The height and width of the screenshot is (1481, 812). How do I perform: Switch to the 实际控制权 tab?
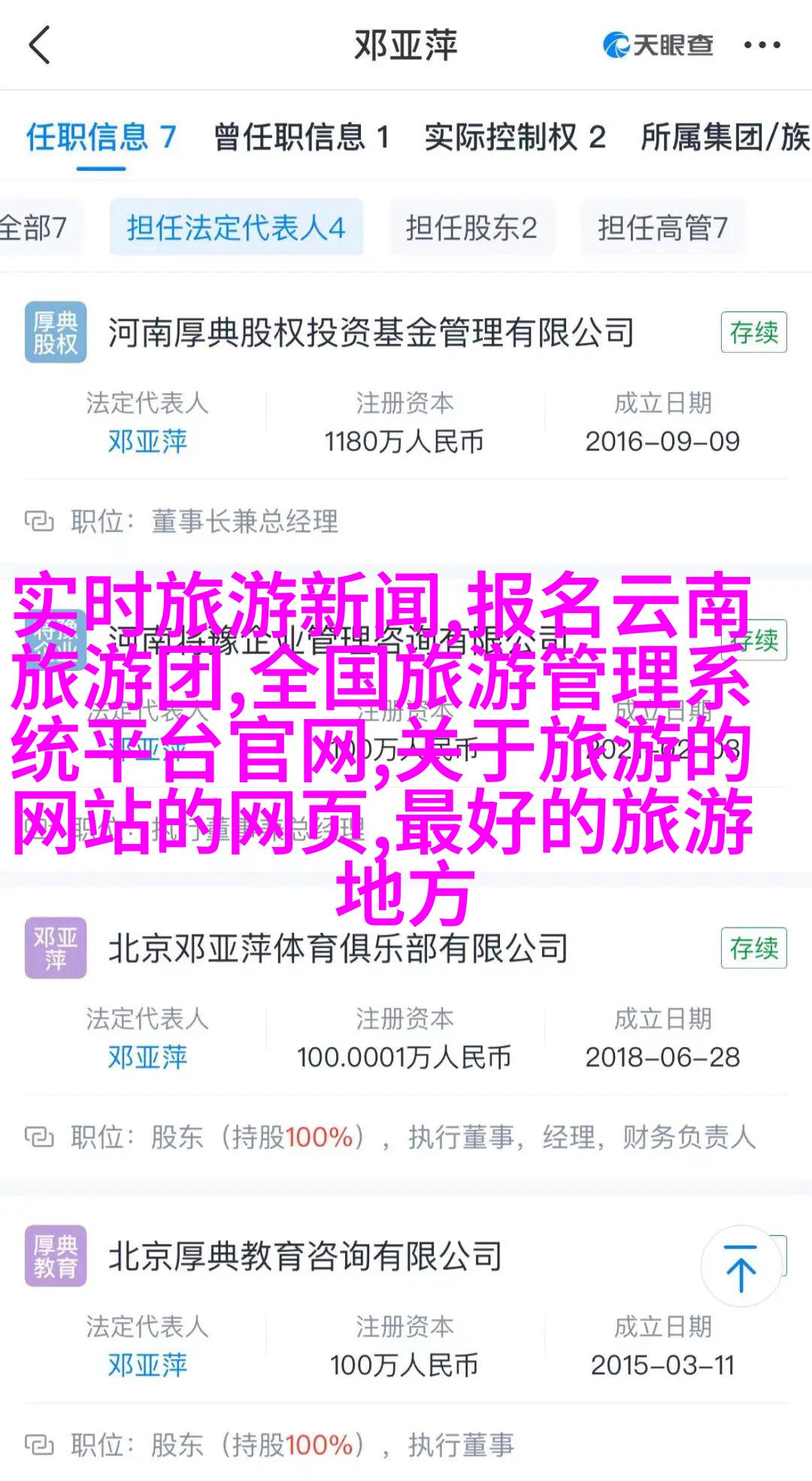click(x=515, y=138)
